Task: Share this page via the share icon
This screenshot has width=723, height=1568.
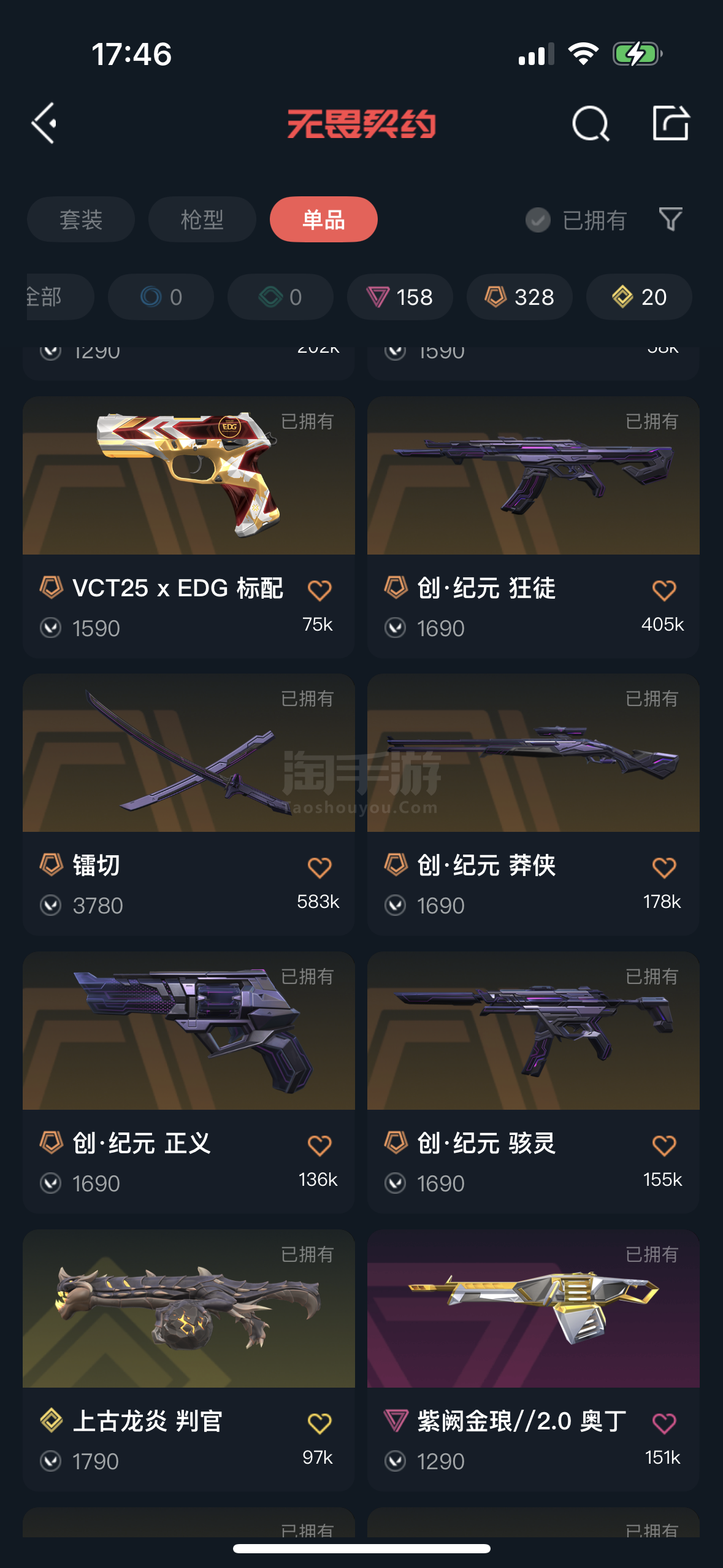Action: coord(670,123)
